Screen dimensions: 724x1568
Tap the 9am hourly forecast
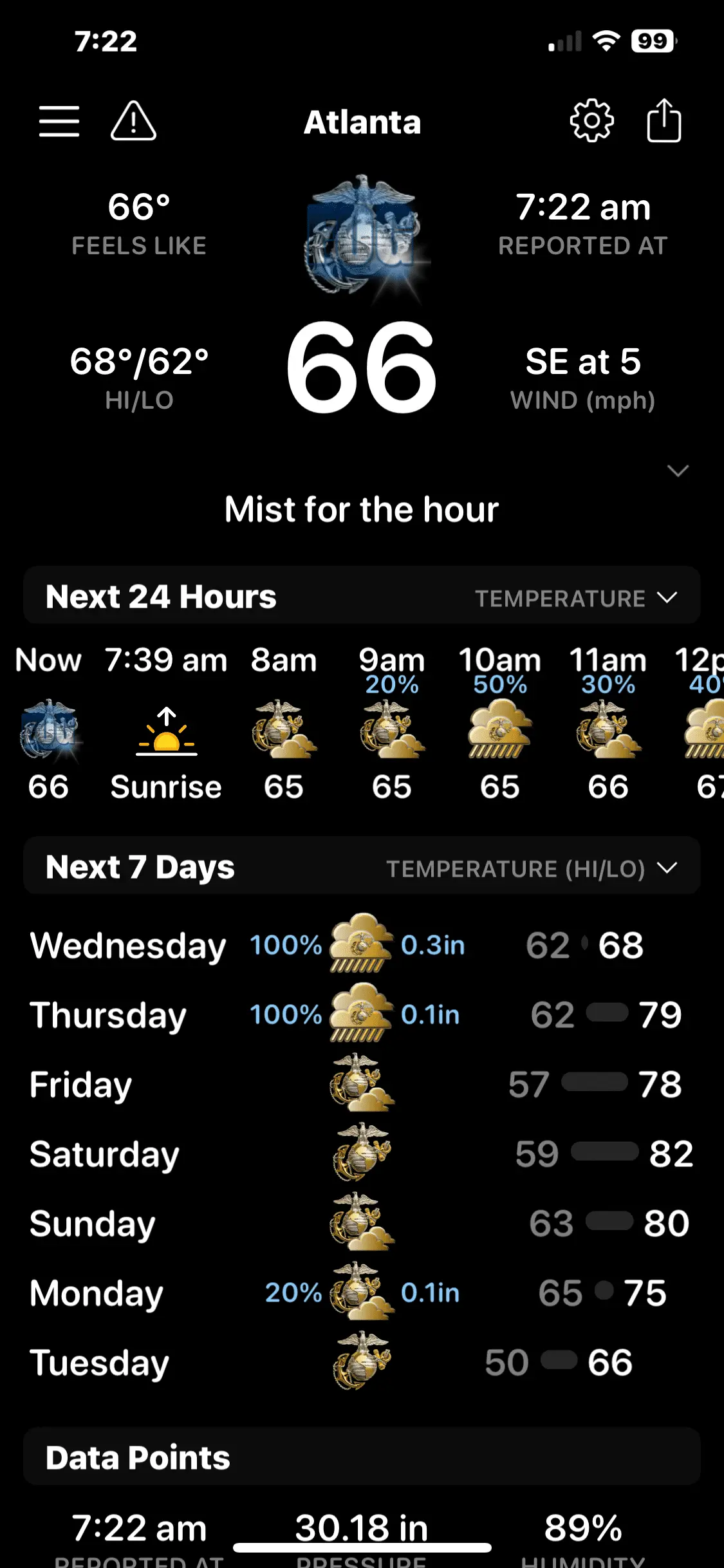[x=392, y=724]
